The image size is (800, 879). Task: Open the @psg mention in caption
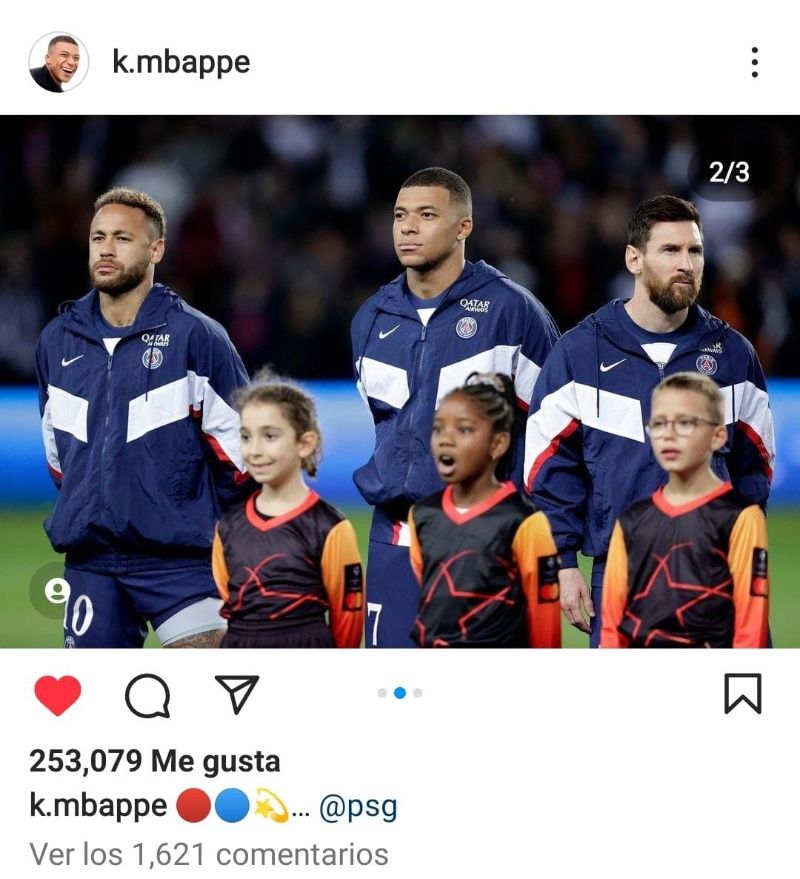[358, 807]
